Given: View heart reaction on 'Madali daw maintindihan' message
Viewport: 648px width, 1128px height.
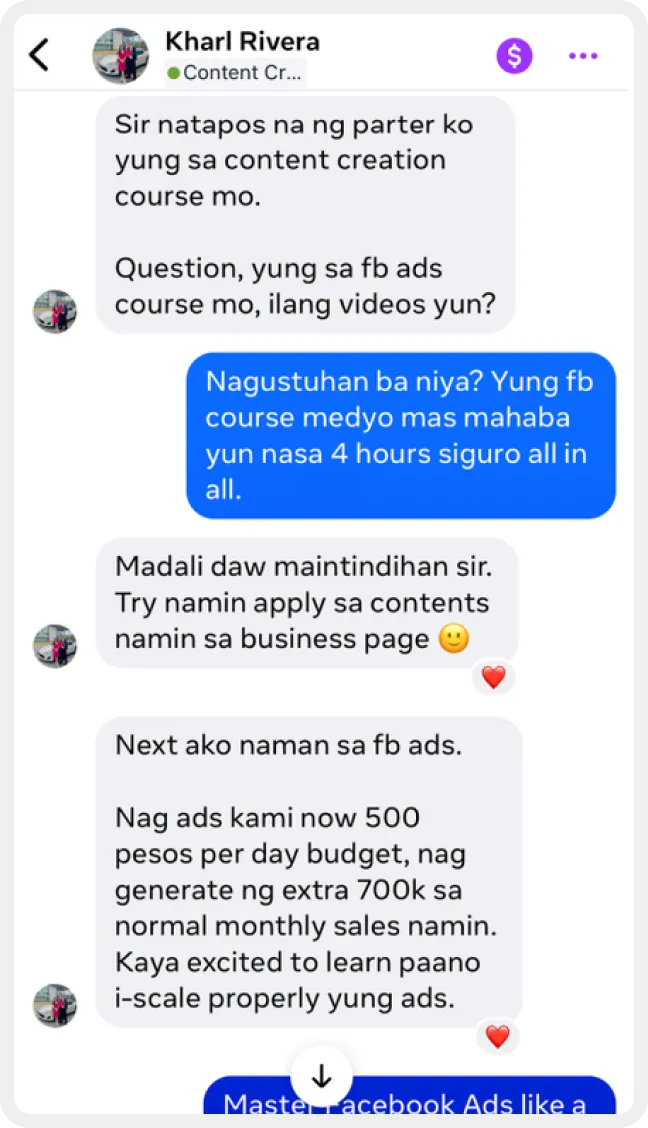Looking at the screenshot, I should [x=493, y=678].
